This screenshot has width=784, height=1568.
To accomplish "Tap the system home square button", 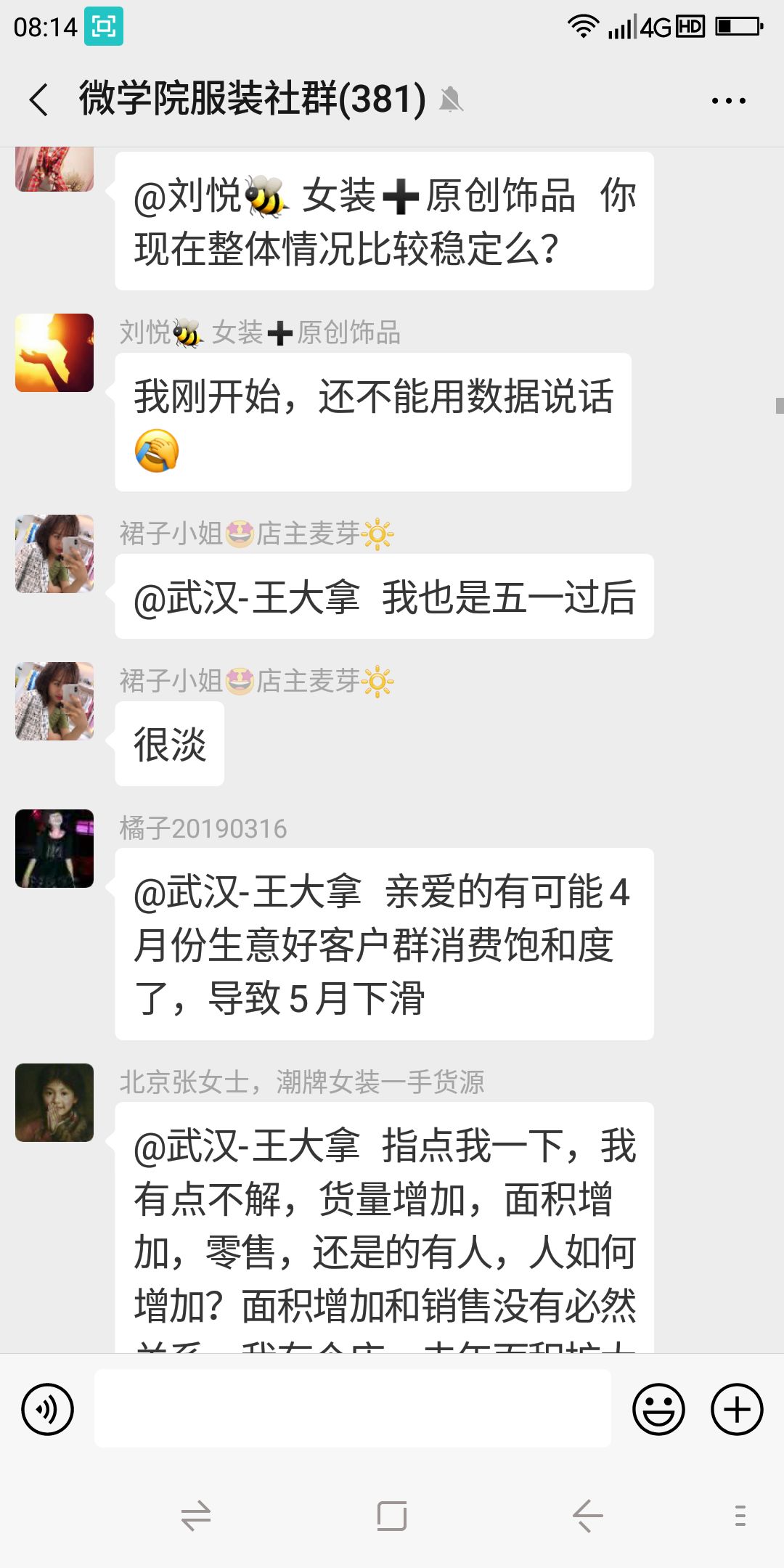I will pos(392,1516).
